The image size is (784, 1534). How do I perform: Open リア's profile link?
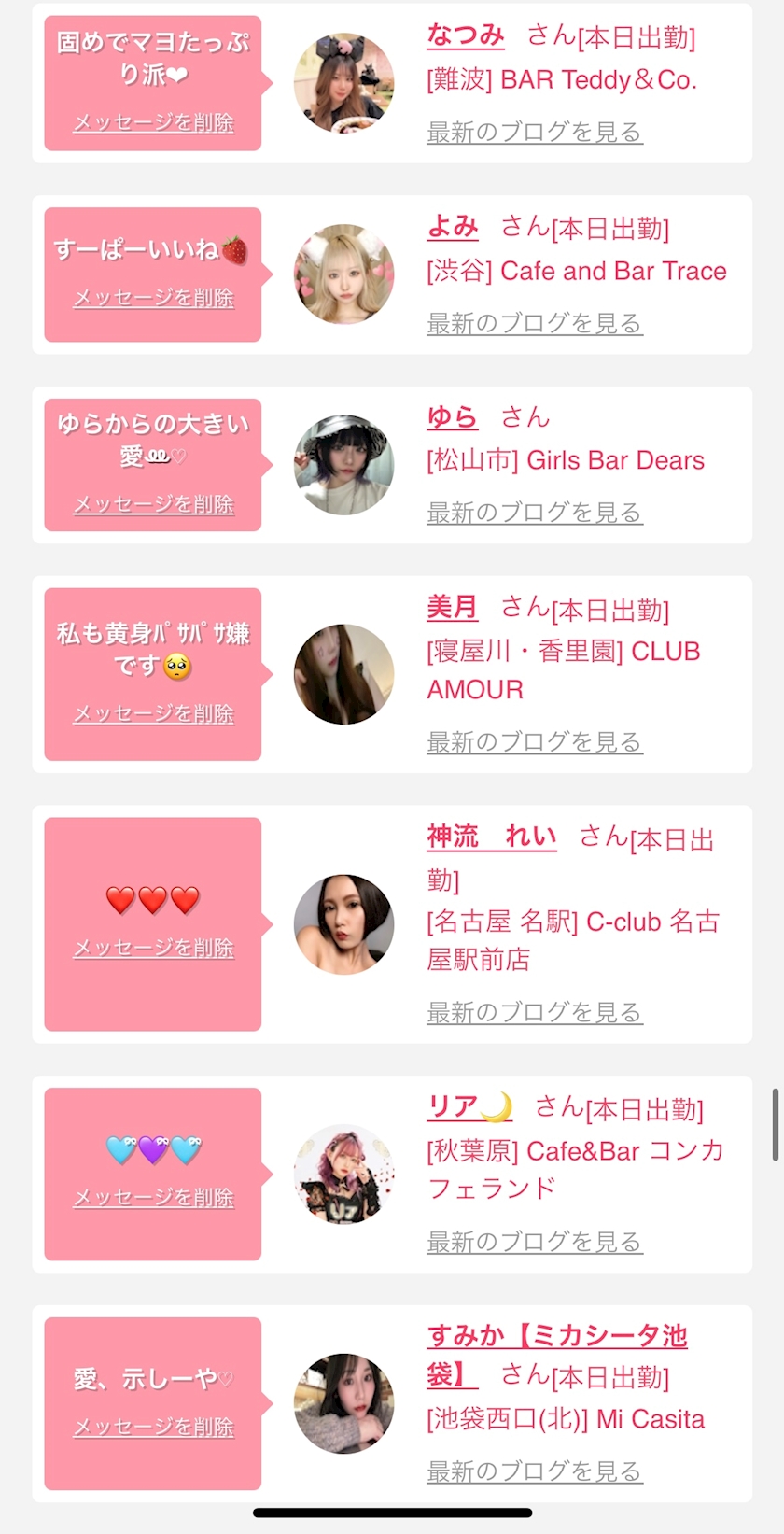469,1107
